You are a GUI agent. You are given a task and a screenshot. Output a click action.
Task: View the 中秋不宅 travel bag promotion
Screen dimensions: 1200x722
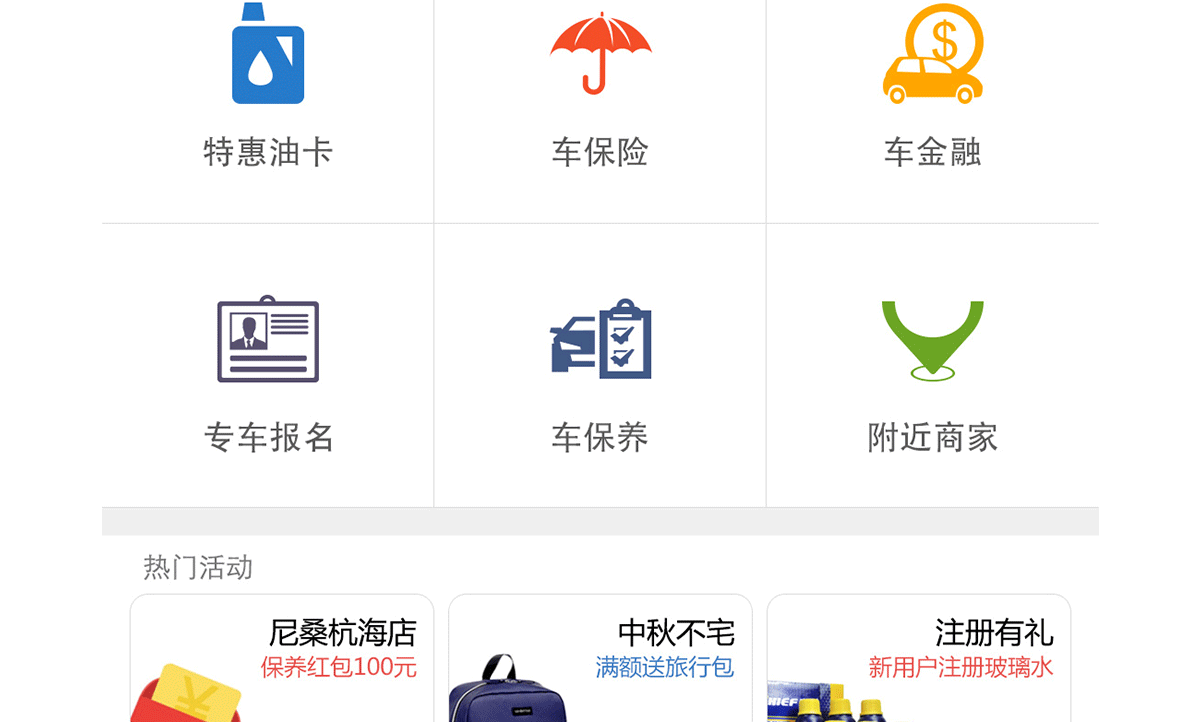[600, 658]
